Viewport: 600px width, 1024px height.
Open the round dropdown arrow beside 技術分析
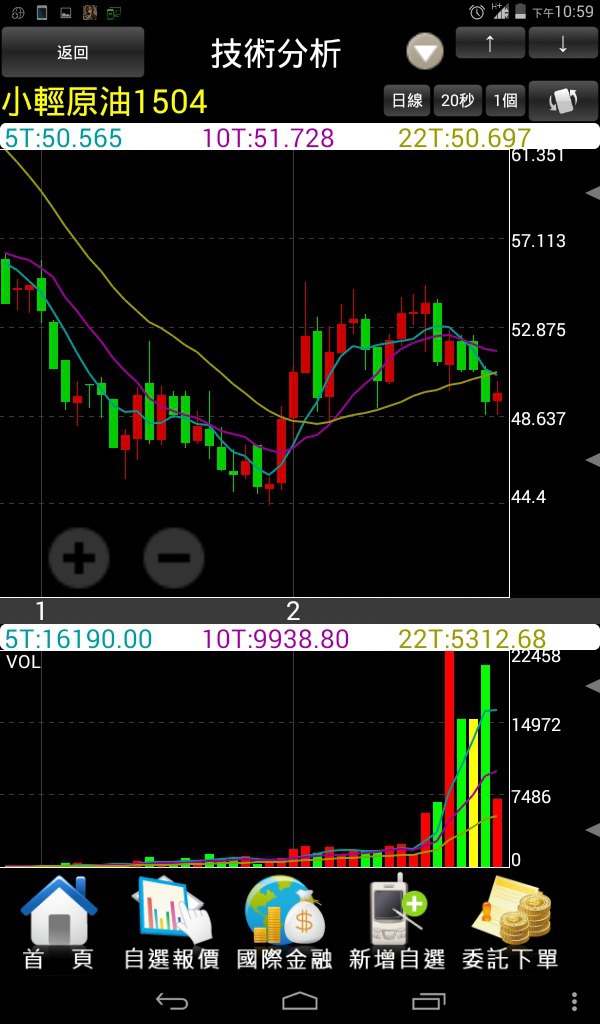425,52
